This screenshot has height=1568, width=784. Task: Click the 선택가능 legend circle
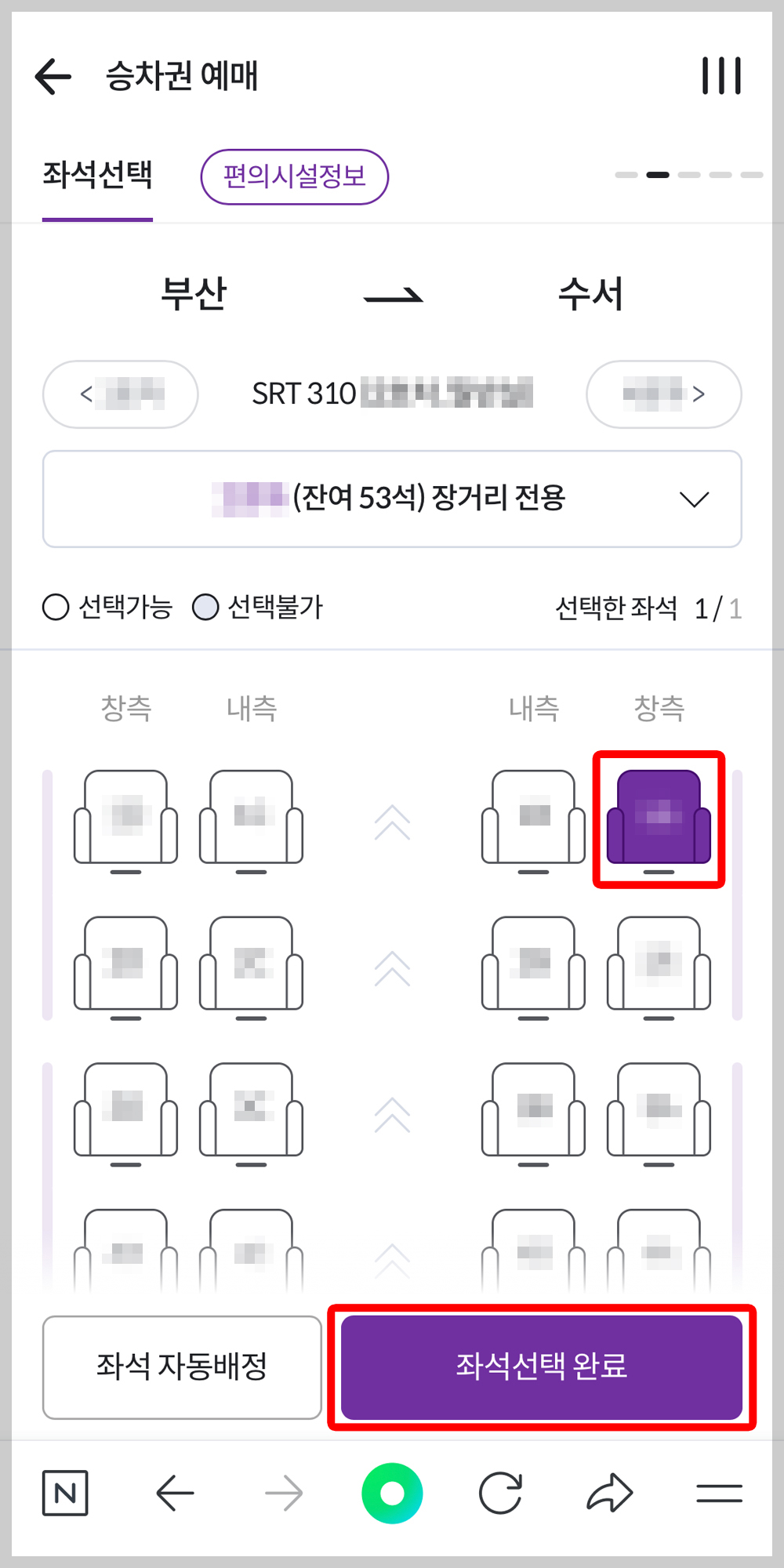(55, 606)
